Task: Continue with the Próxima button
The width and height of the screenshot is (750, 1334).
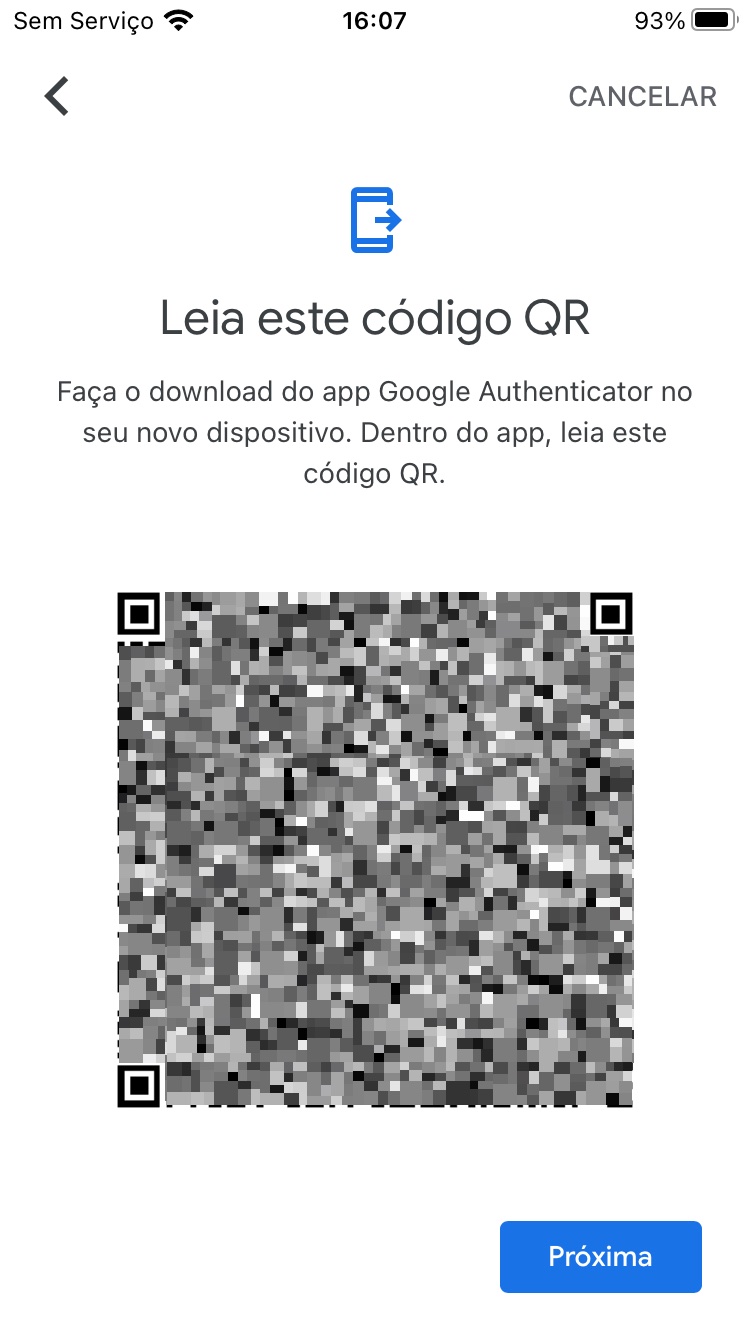Action: click(x=600, y=1257)
